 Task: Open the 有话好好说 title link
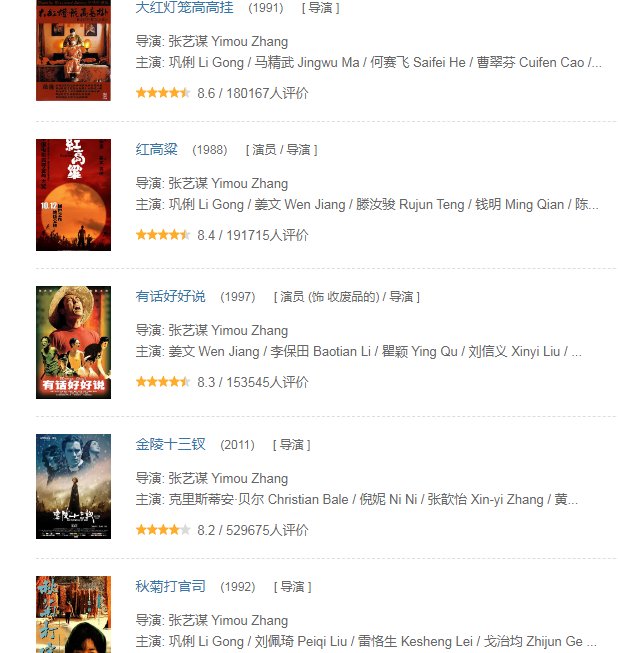pyautogui.click(x=171, y=296)
